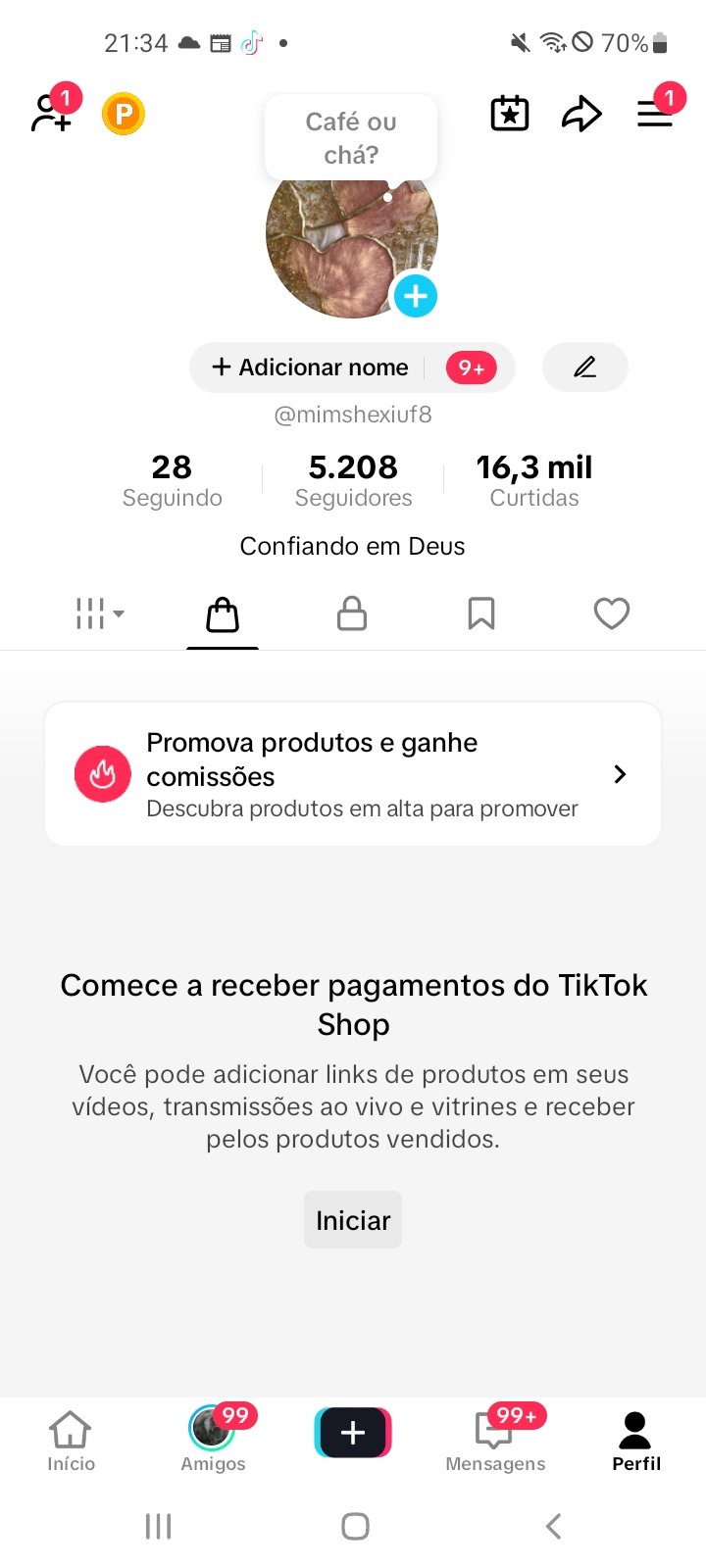Open the hamburger menu
This screenshot has width=706, height=1568.
coord(655,114)
